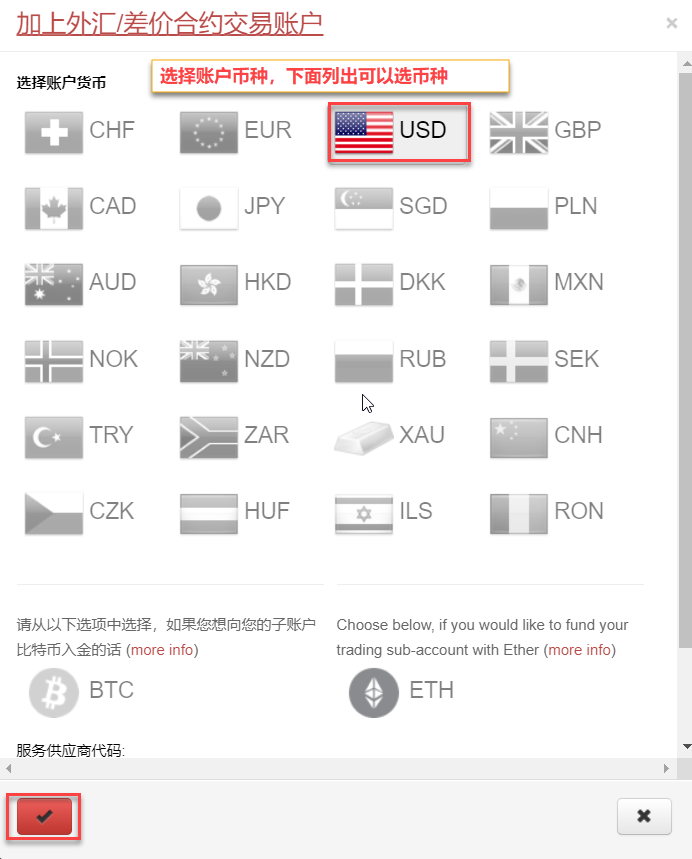Screen dimensions: 692x859
Task: Select the GBP currency option
Action: pyautogui.click(x=545, y=131)
